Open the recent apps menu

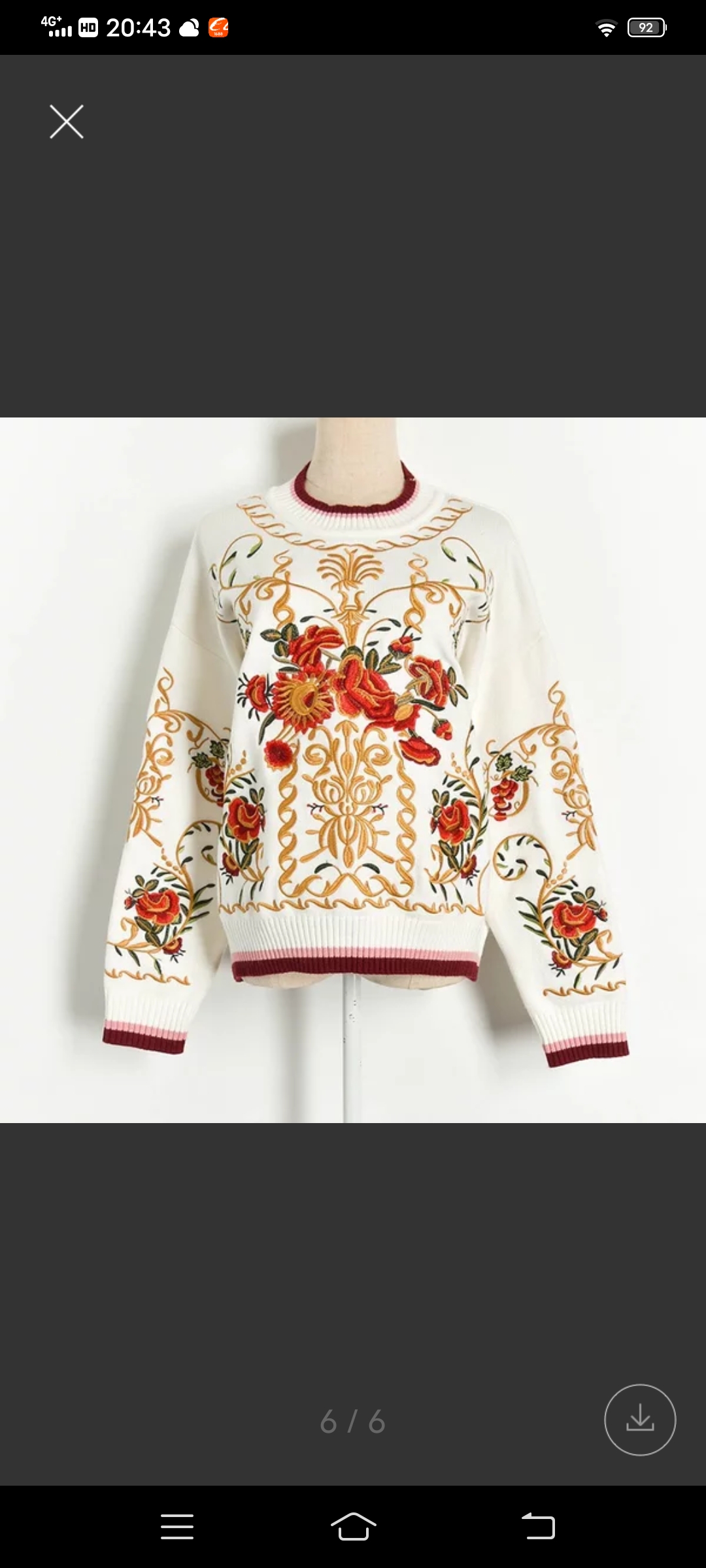(x=177, y=1526)
